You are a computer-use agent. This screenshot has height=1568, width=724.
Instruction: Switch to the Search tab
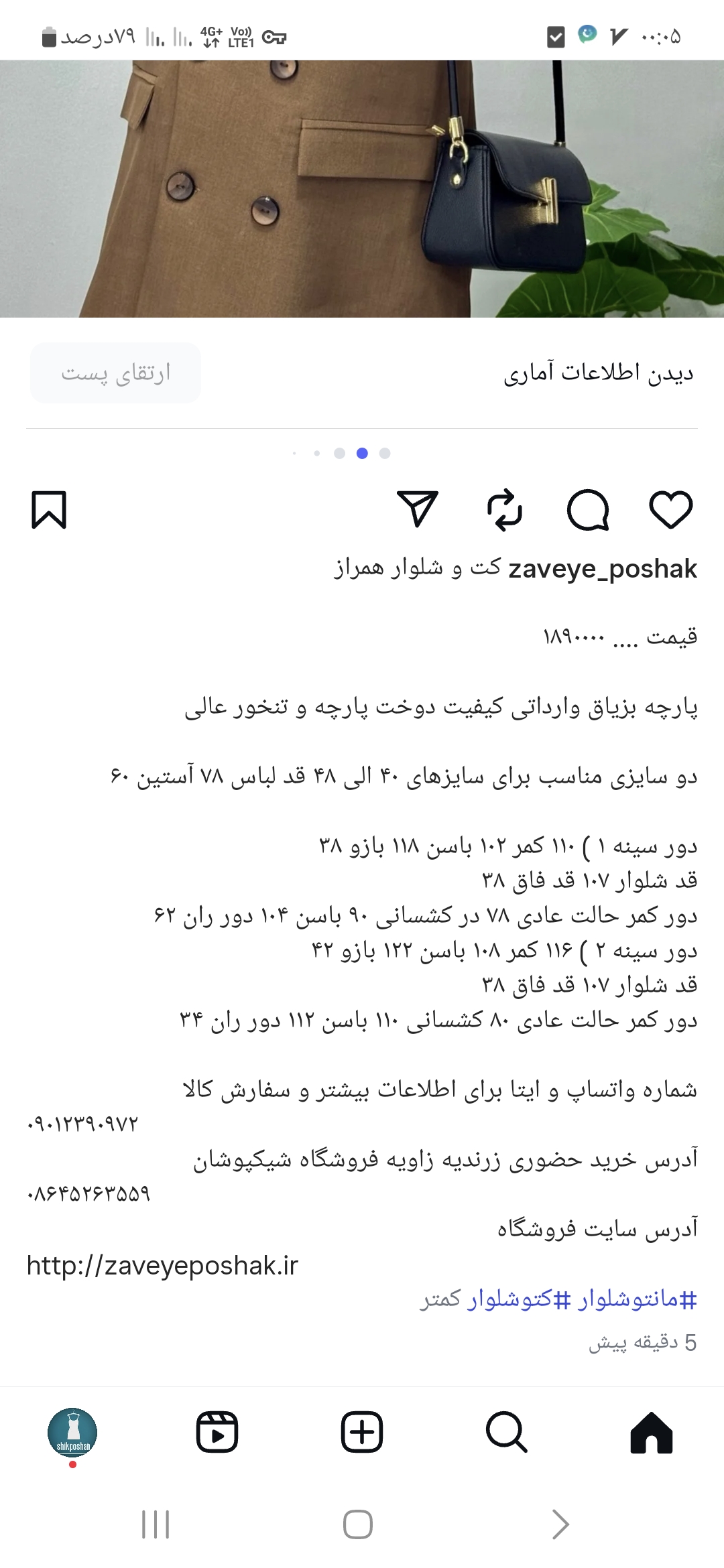[x=506, y=1433]
